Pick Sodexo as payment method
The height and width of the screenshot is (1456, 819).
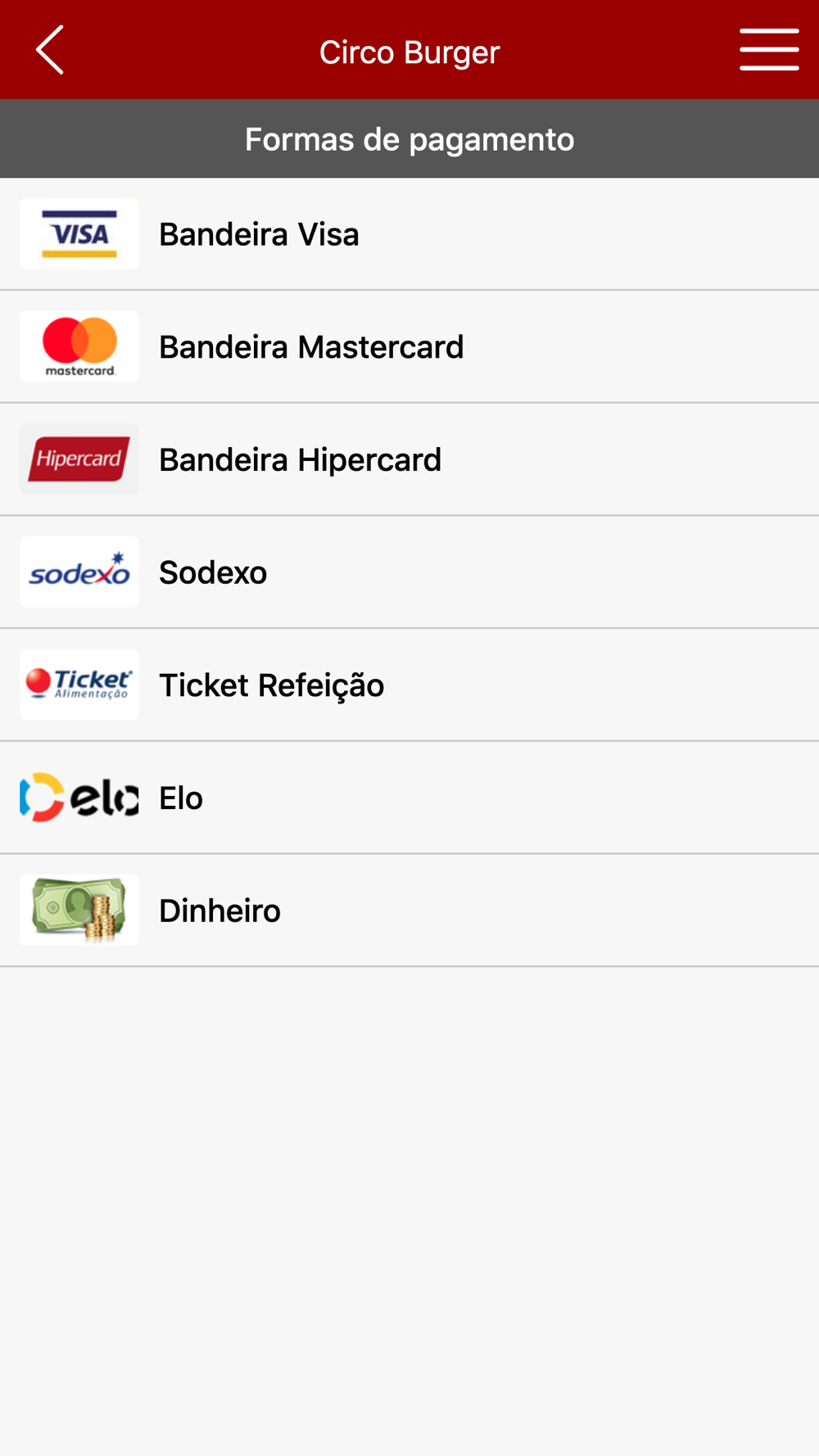(x=409, y=572)
